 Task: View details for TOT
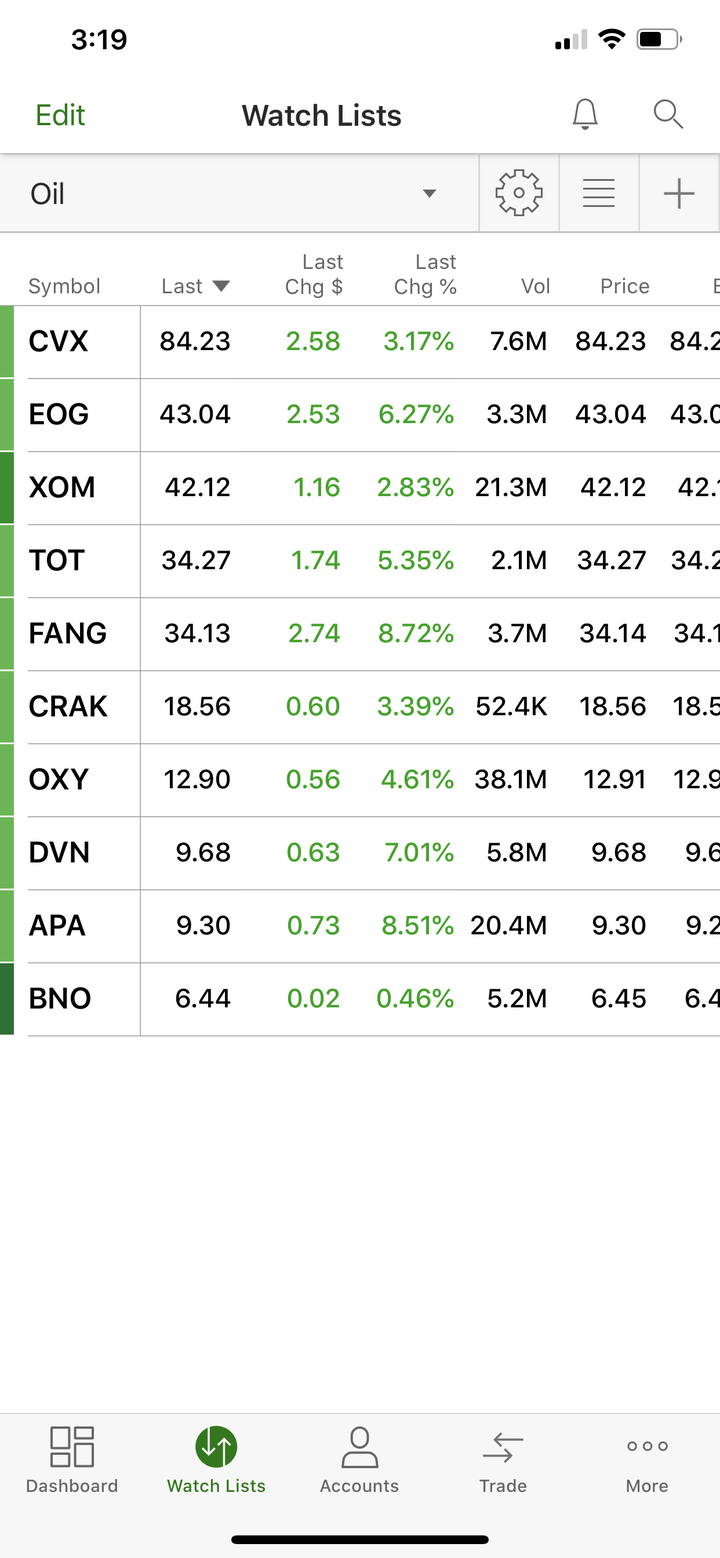coord(360,561)
